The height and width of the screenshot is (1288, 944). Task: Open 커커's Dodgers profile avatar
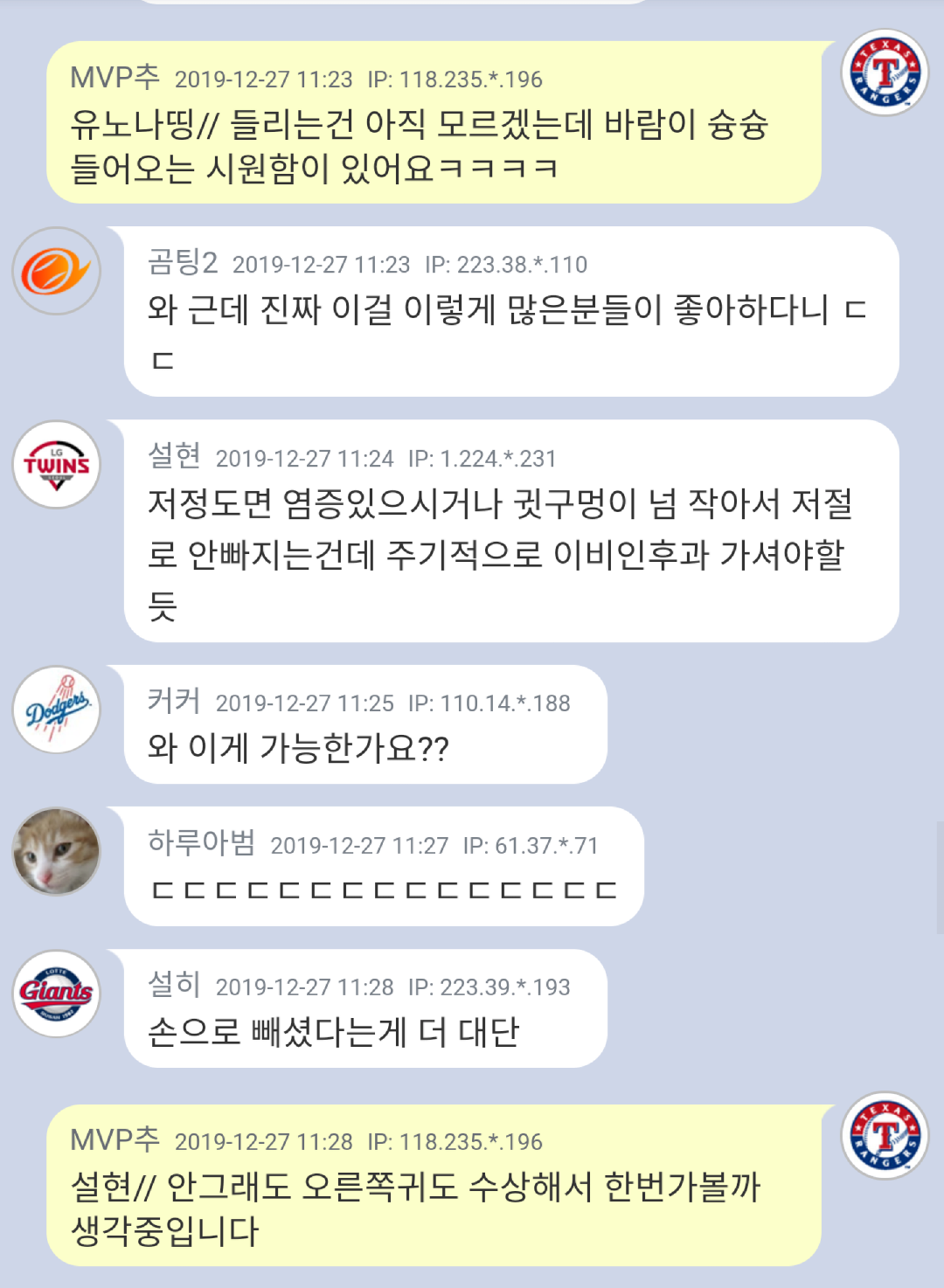tap(57, 710)
